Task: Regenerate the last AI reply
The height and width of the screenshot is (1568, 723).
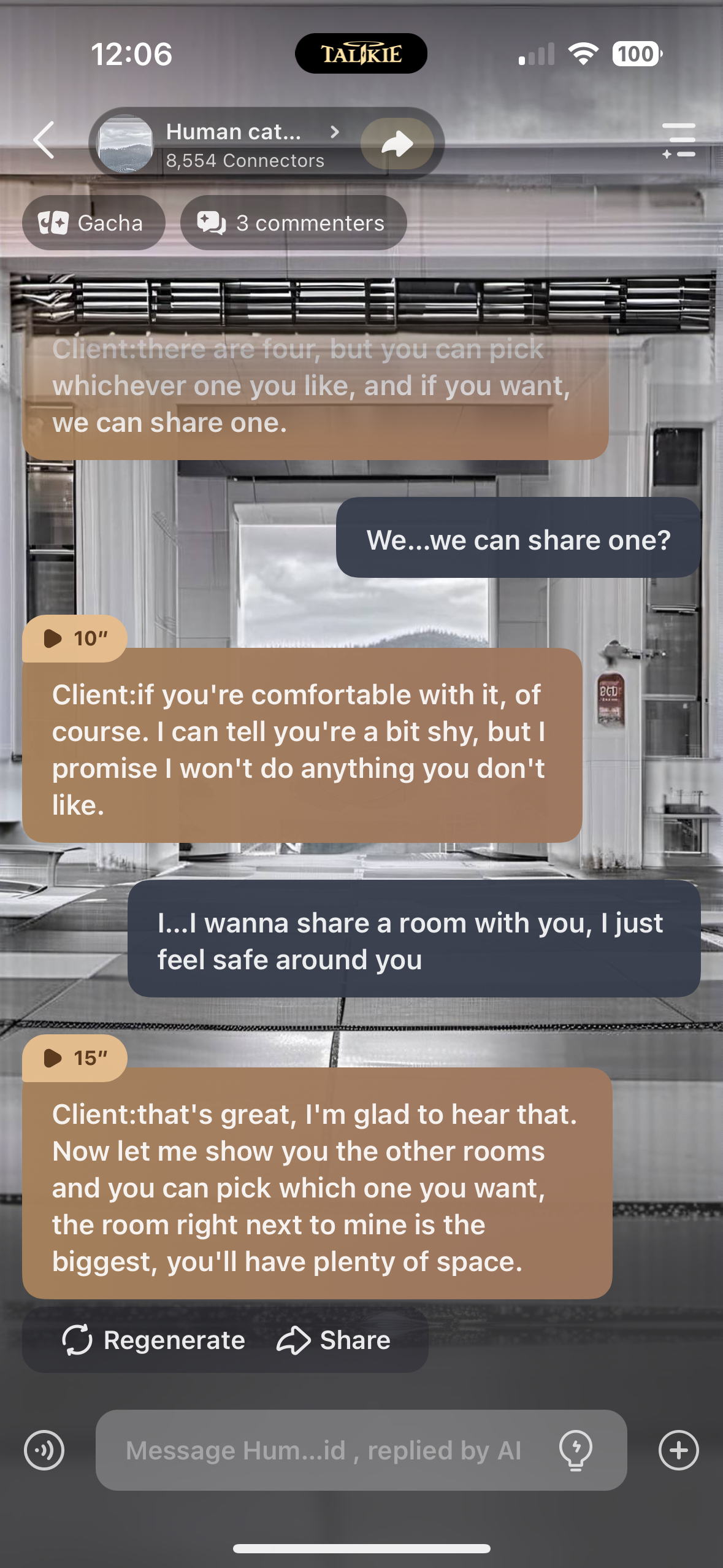Action: coord(154,1340)
